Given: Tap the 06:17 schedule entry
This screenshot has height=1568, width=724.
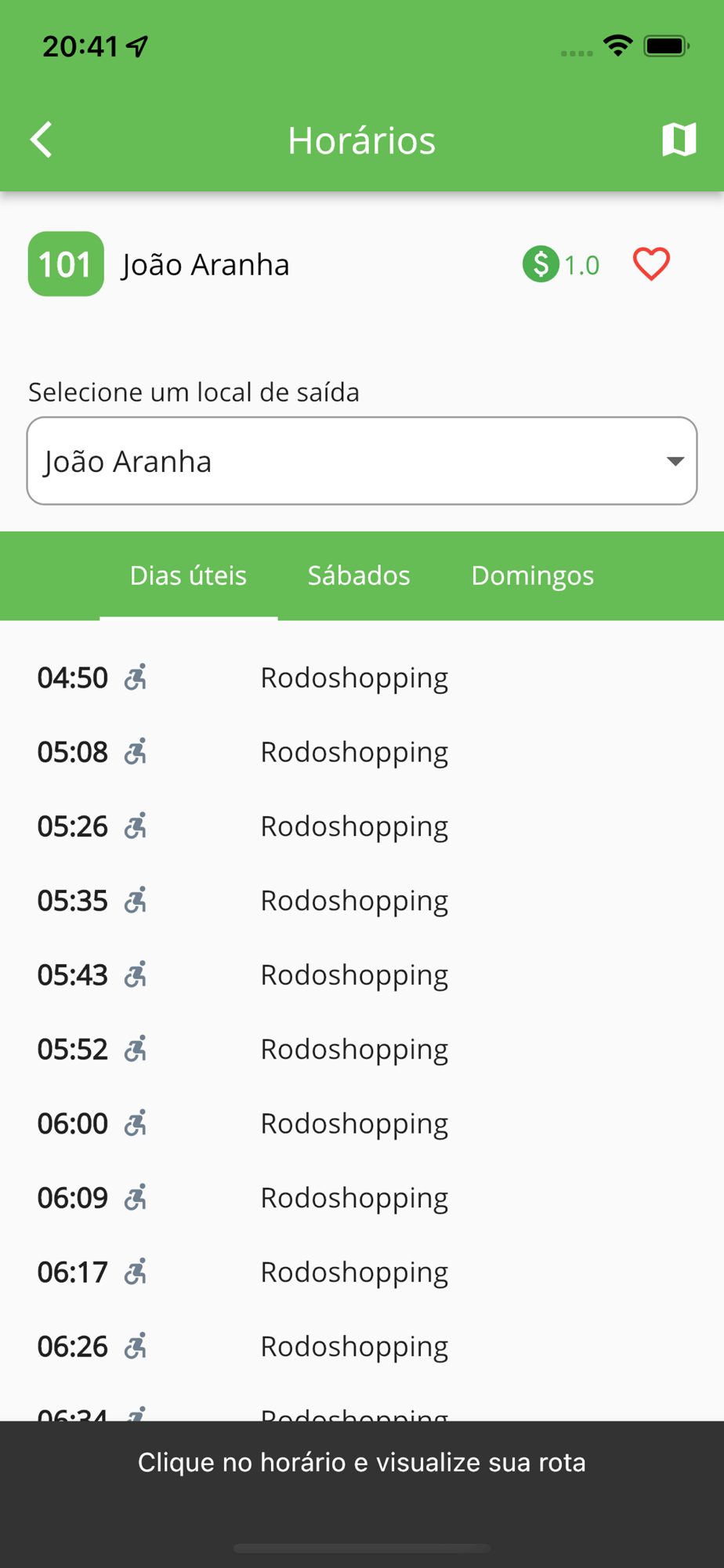Looking at the screenshot, I should (x=362, y=1272).
